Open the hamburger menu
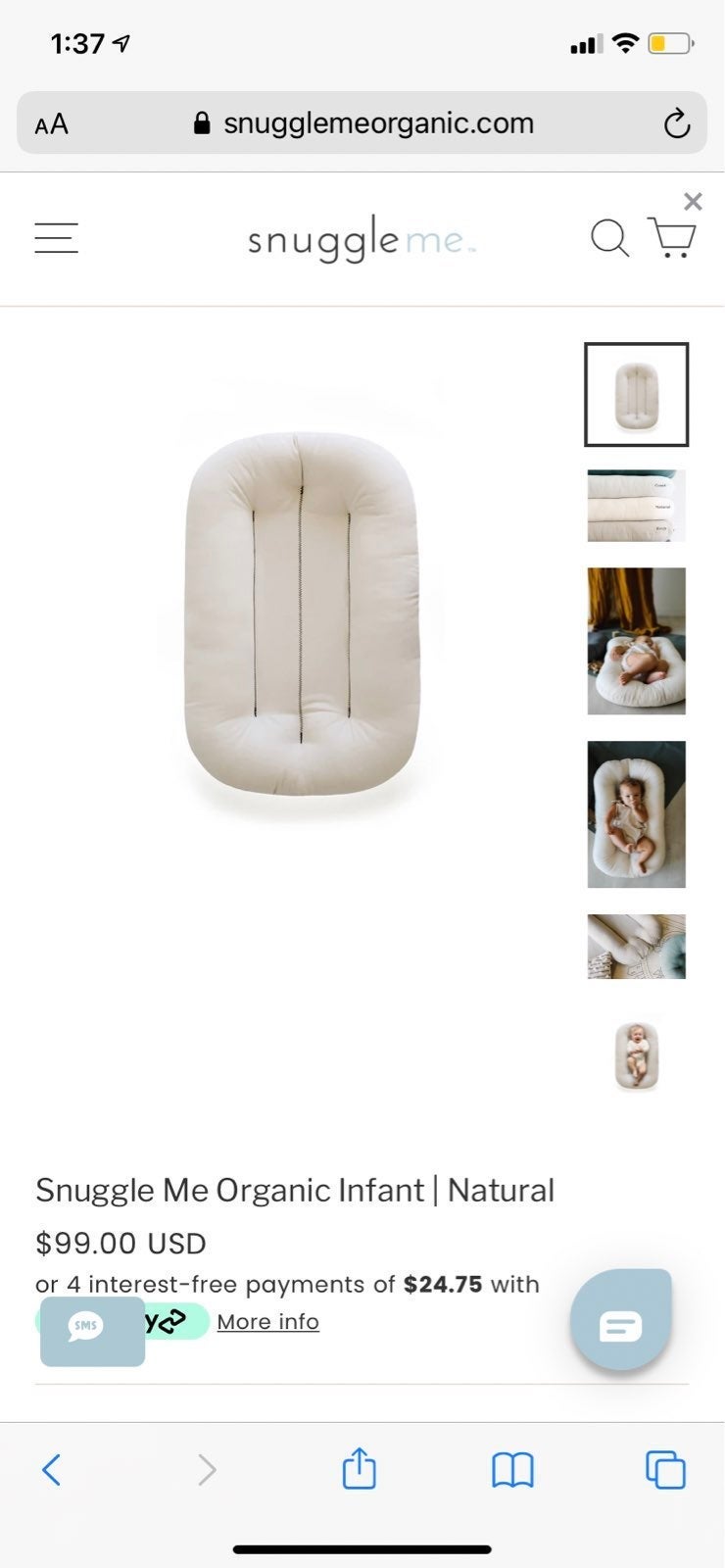Image resolution: width=725 pixels, height=1568 pixels. [56, 238]
